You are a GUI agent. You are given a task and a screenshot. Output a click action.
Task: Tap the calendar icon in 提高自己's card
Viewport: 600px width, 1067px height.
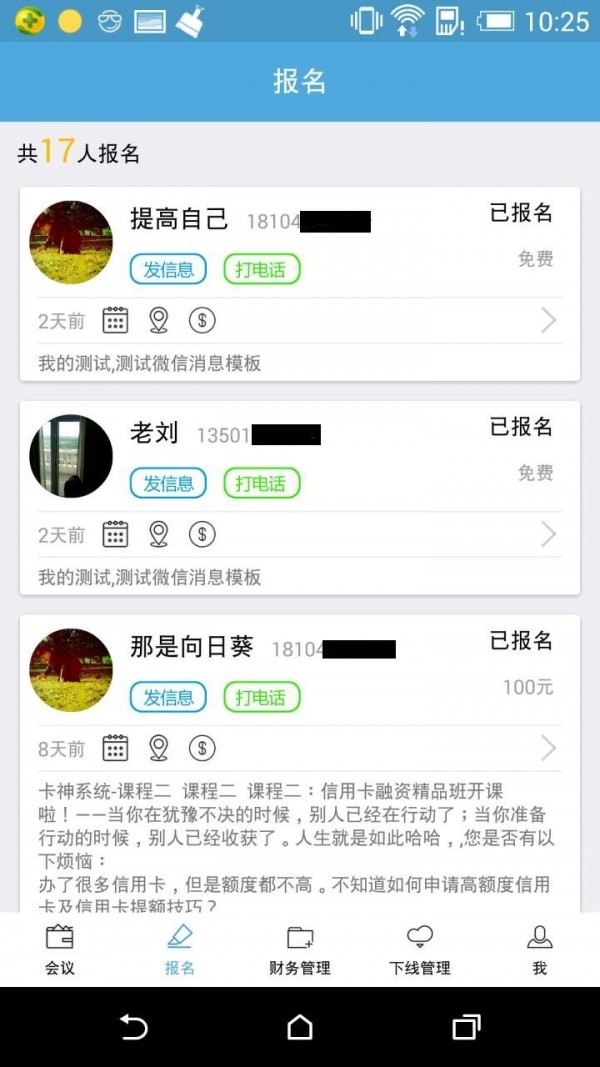tap(116, 321)
